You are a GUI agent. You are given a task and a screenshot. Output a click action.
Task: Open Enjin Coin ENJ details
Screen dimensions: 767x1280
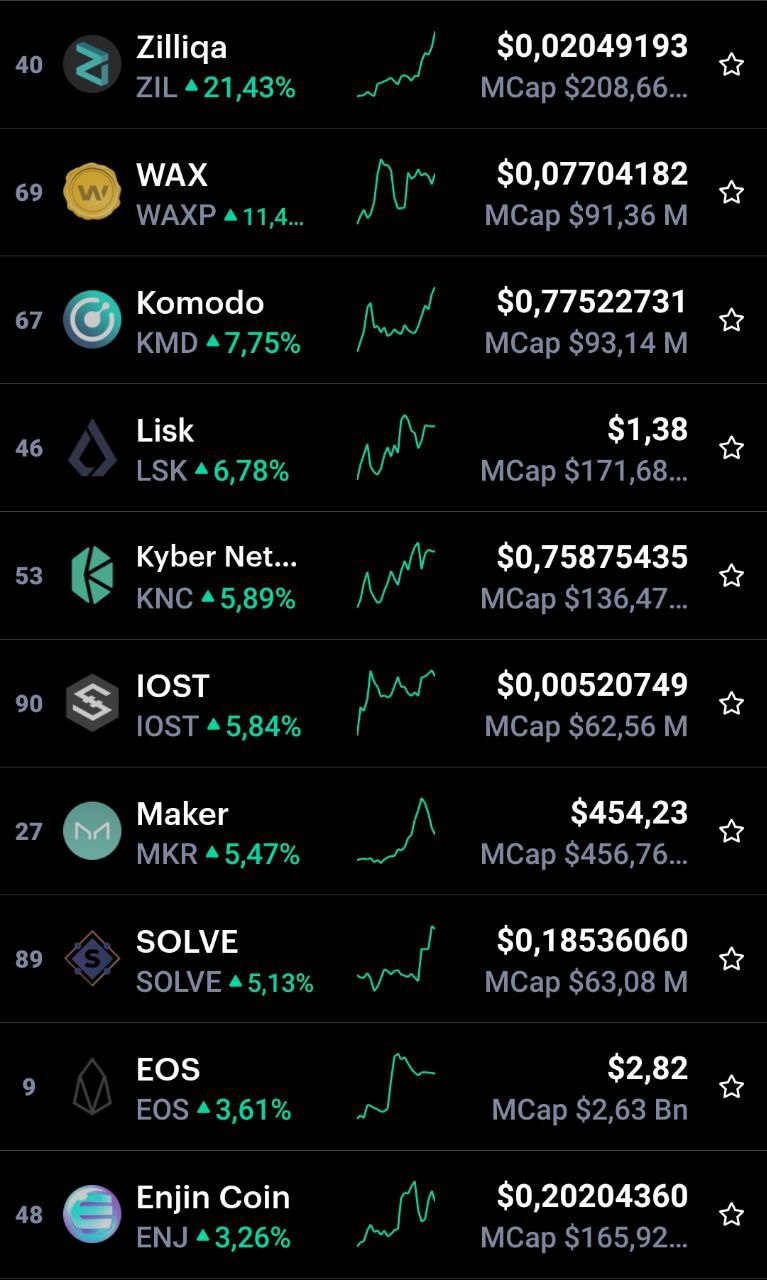pos(383,1214)
